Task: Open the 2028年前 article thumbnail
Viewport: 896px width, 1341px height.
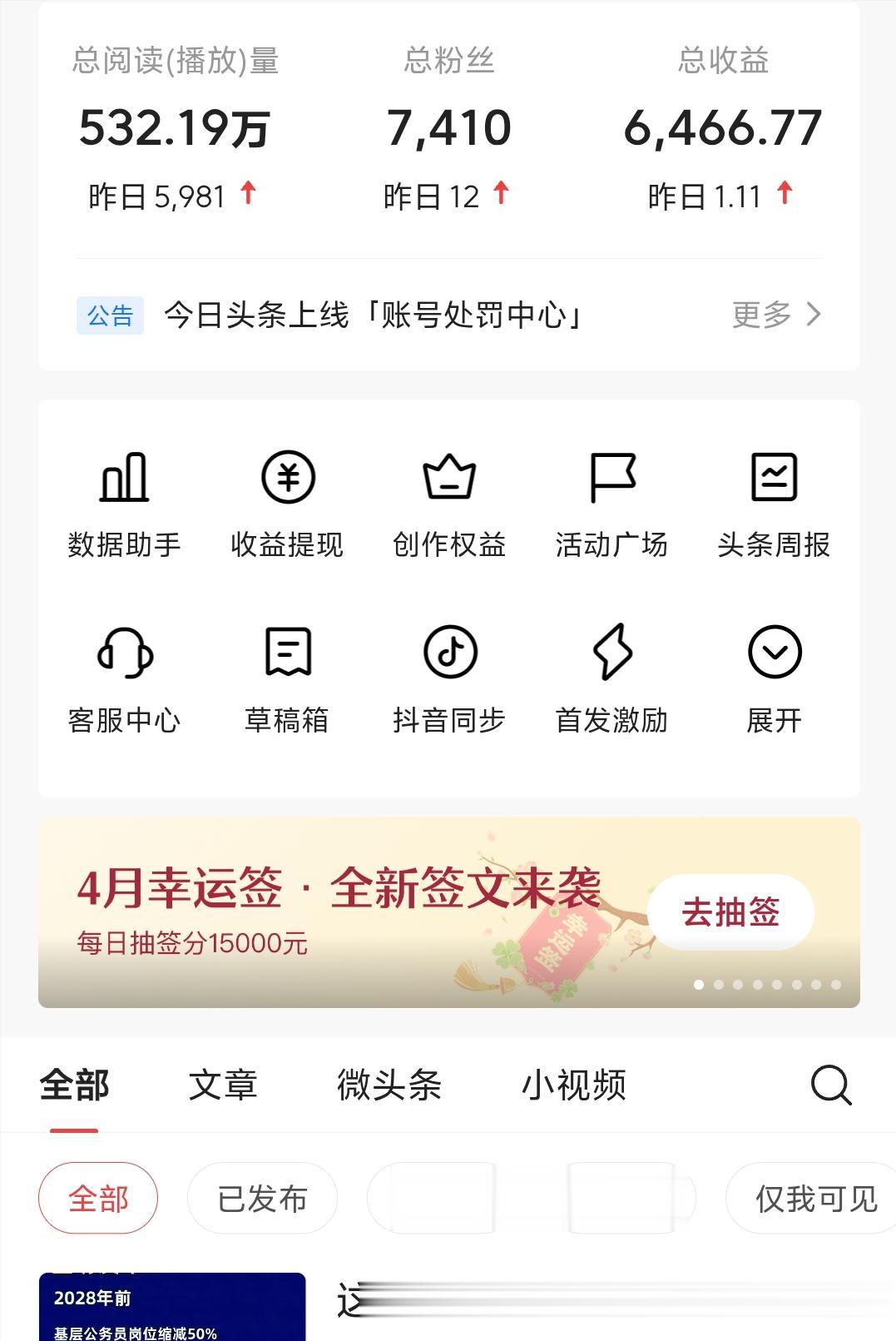Action: point(171,1307)
